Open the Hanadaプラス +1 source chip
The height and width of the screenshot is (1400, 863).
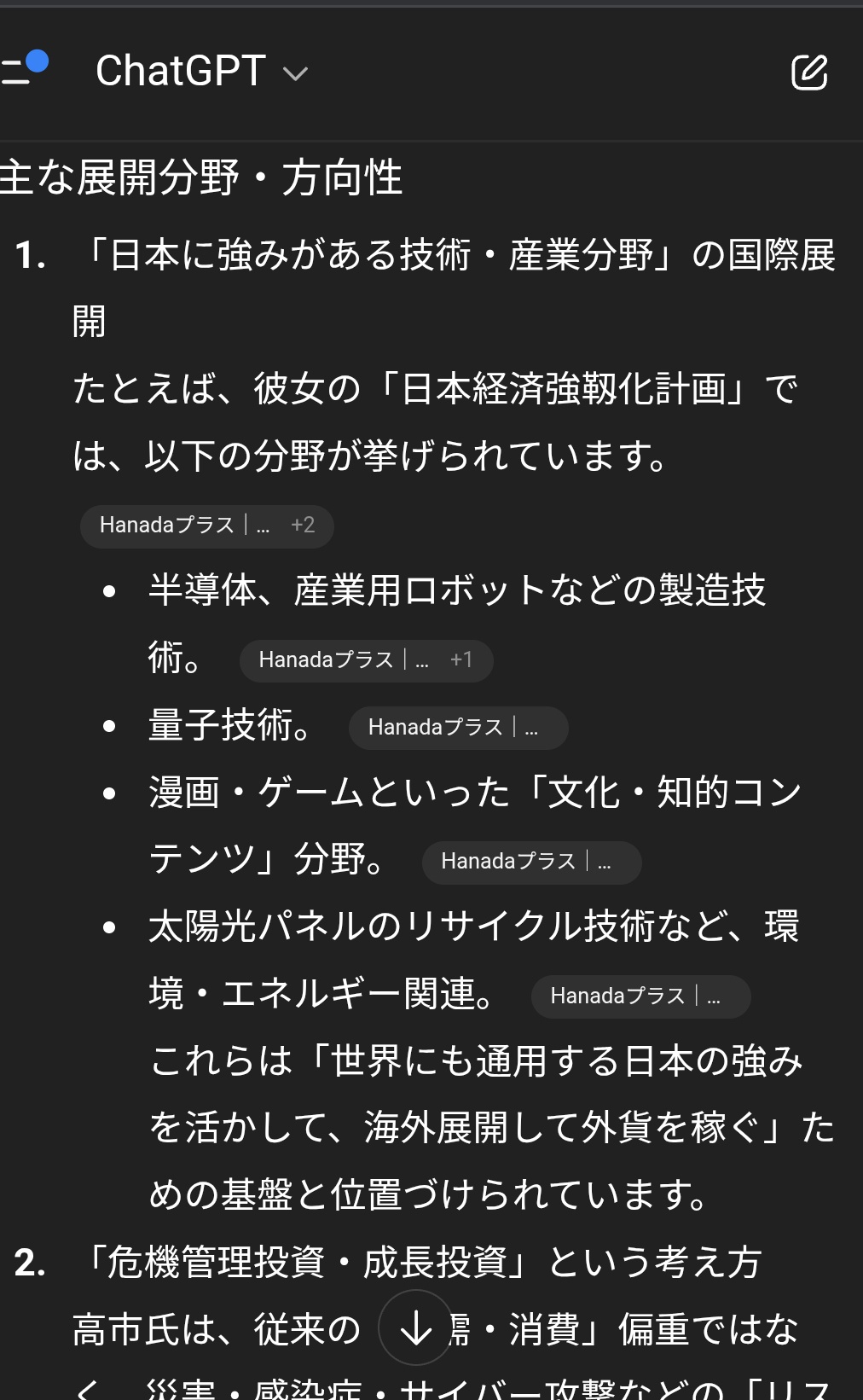pyautogui.click(x=366, y=660)
